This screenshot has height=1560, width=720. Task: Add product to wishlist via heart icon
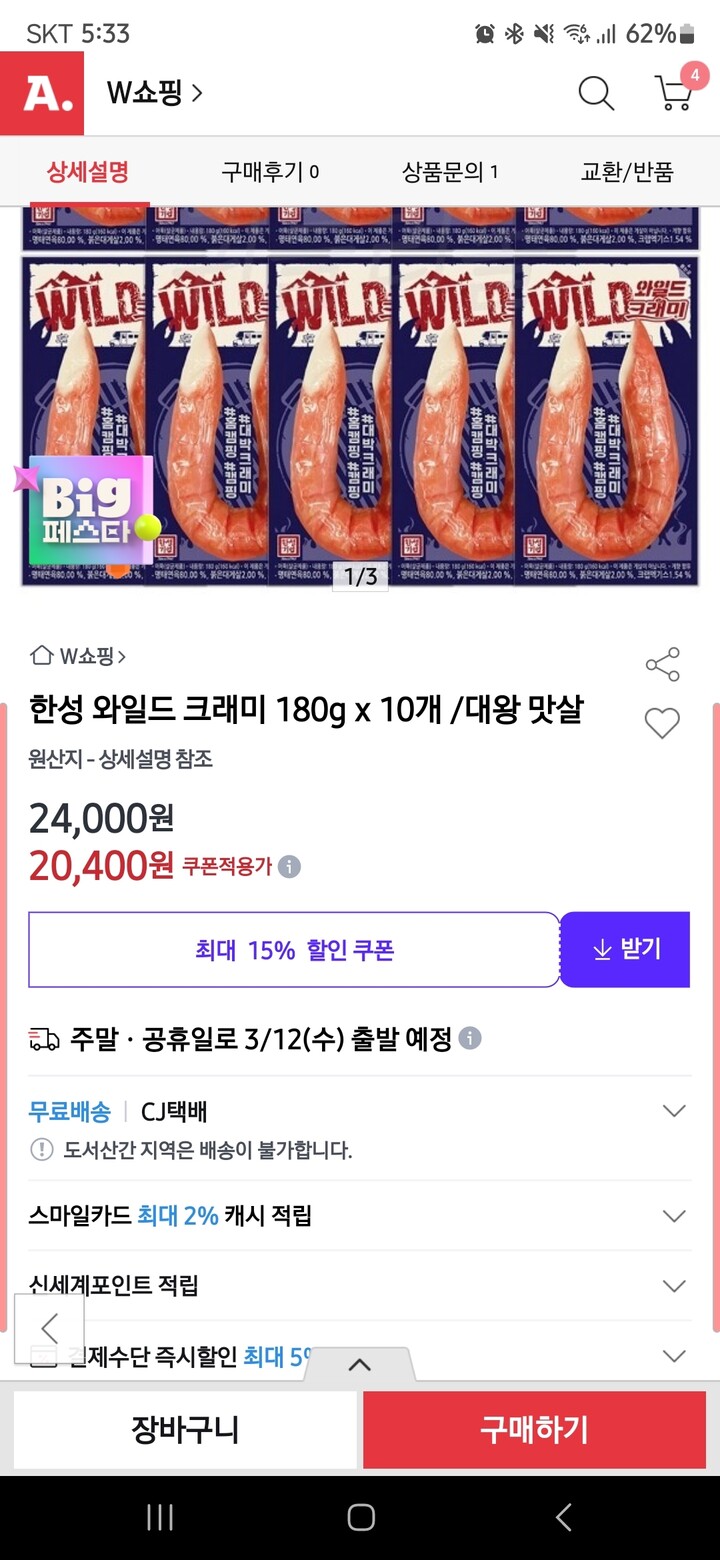point(662,723)
